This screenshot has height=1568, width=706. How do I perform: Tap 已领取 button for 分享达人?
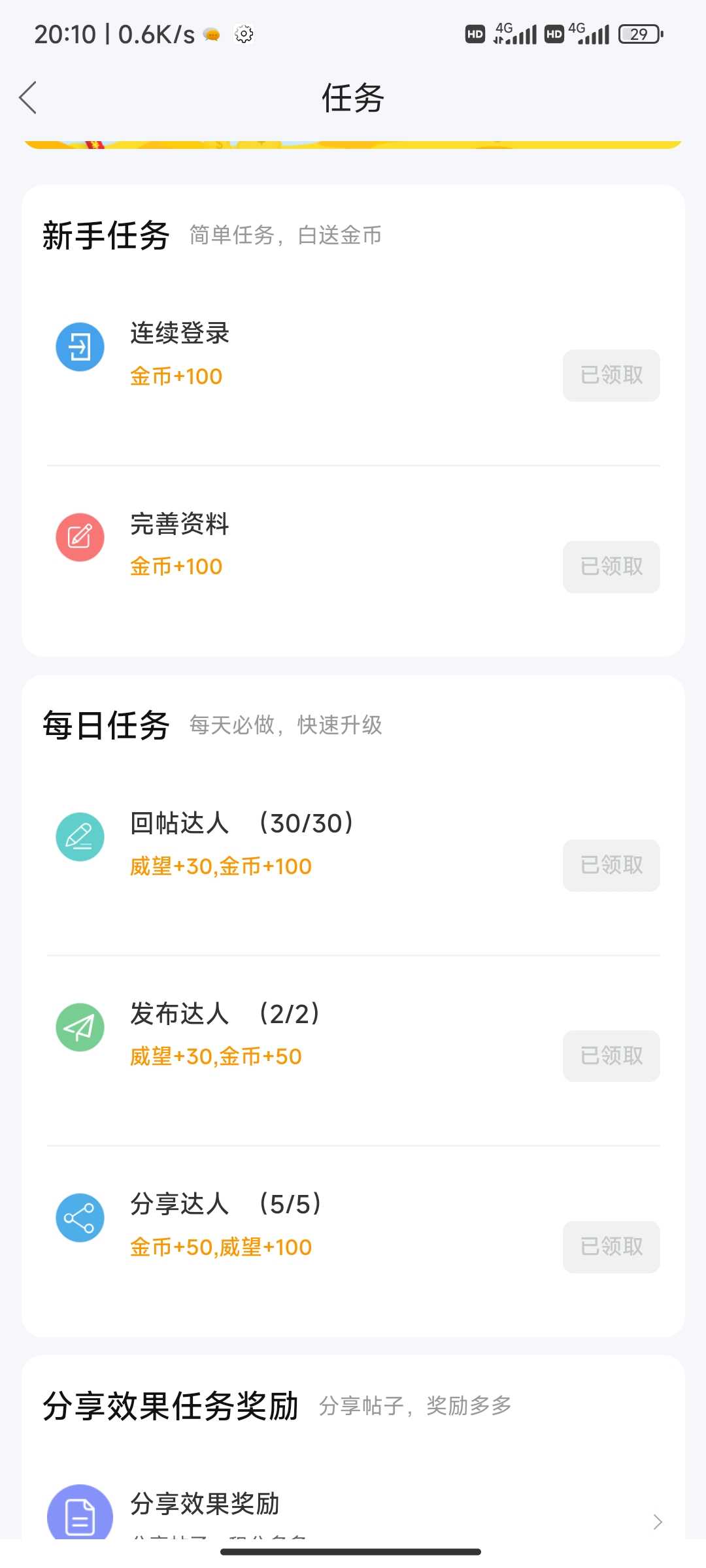pyautogui.click(x=611, y=1247)
